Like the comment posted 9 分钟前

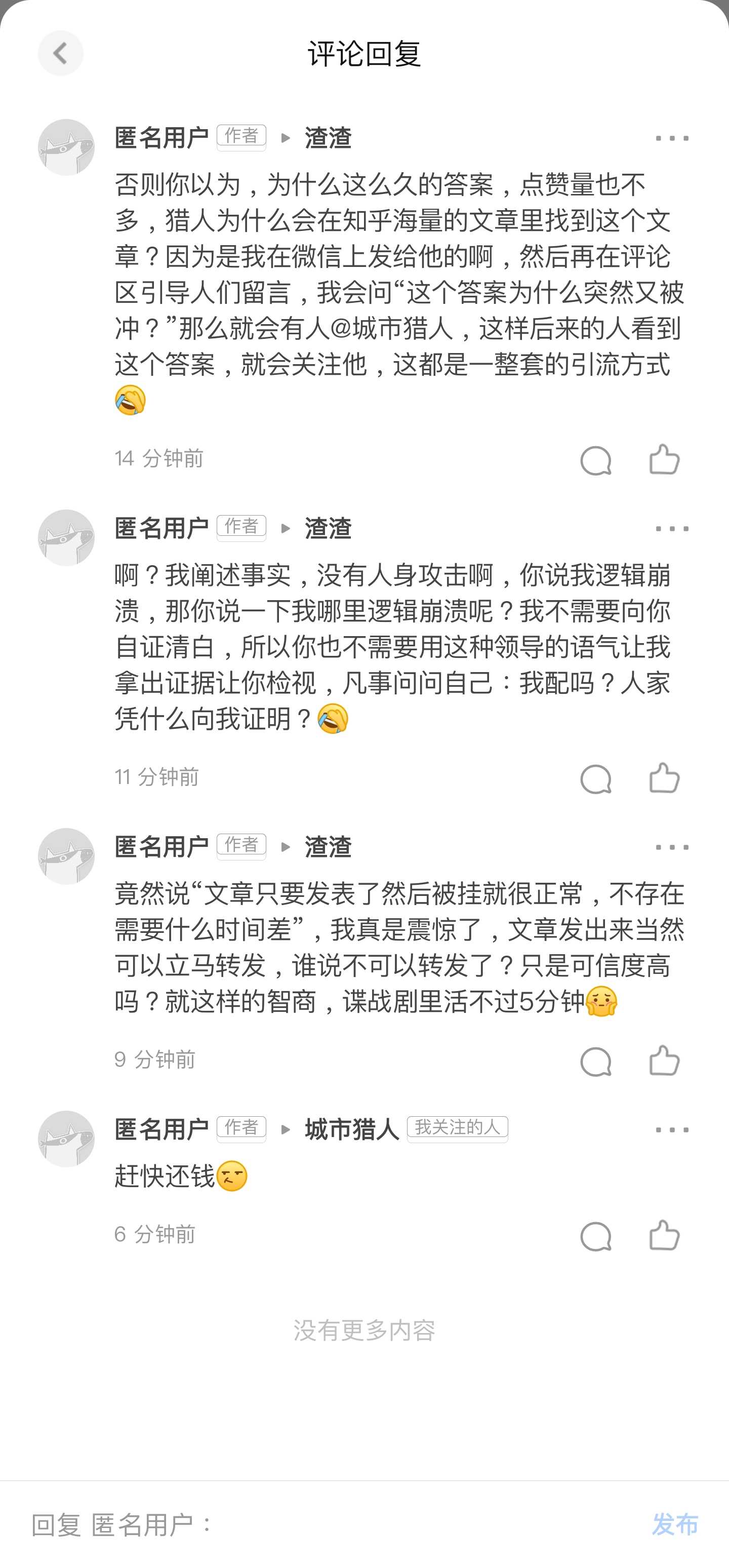click(664, 1062)
